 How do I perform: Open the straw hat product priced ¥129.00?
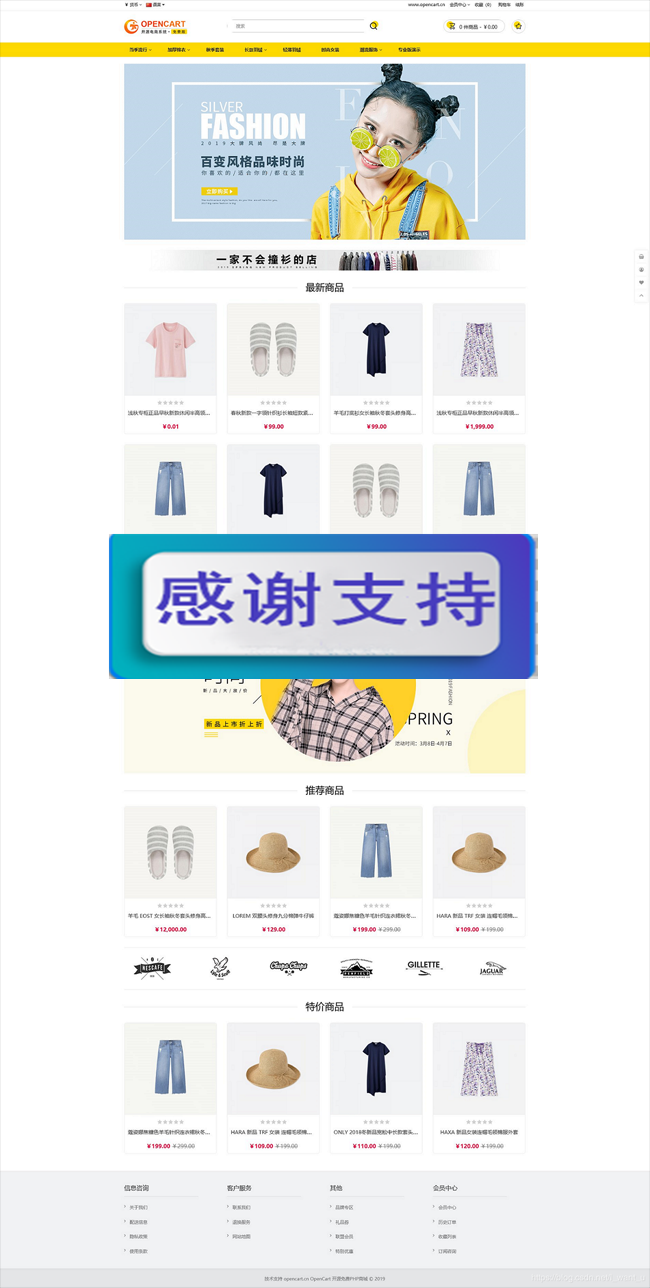tap(273, 852)
